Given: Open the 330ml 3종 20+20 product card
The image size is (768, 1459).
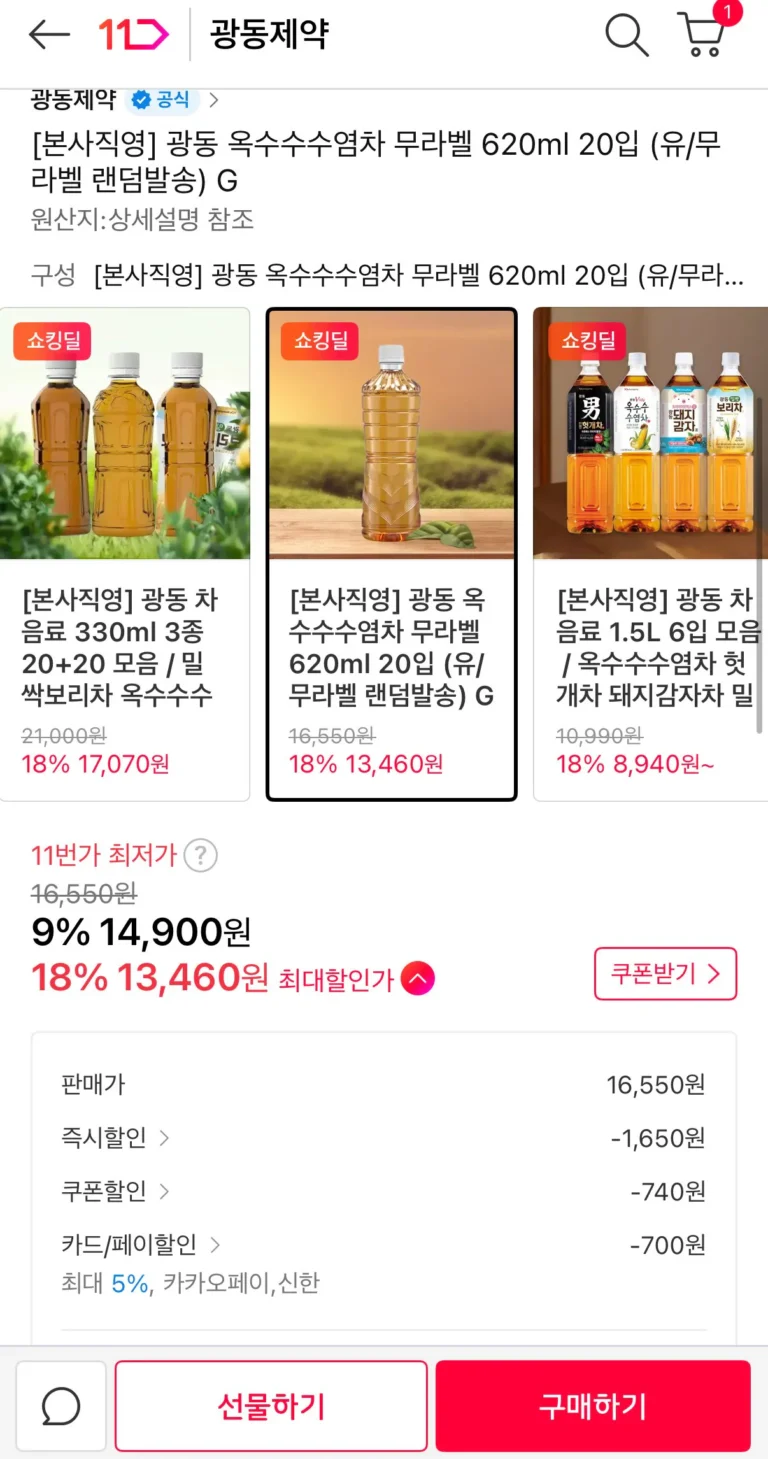Looking at the screenshot, I should pos(124,553).
